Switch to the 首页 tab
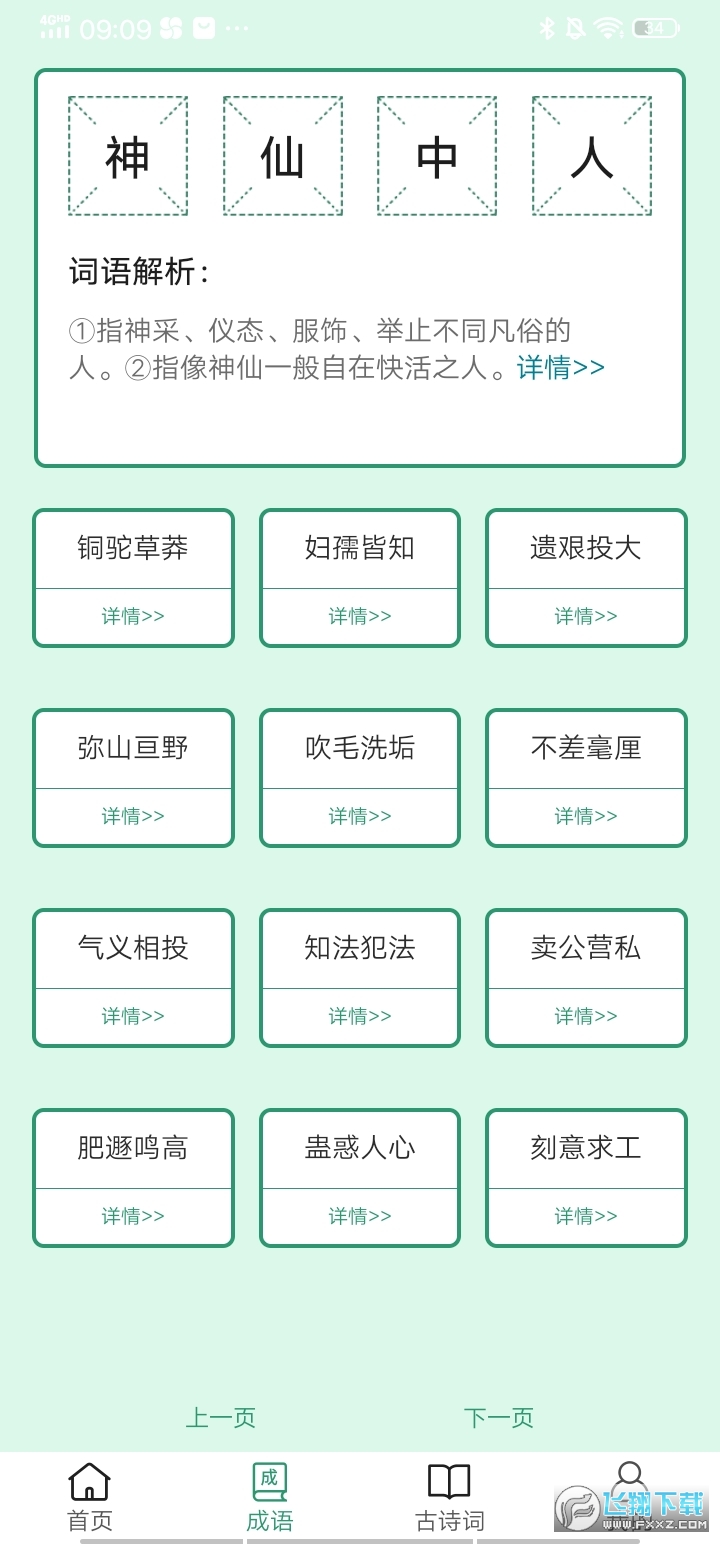The image size is (720, 1544). (90, 1497)
